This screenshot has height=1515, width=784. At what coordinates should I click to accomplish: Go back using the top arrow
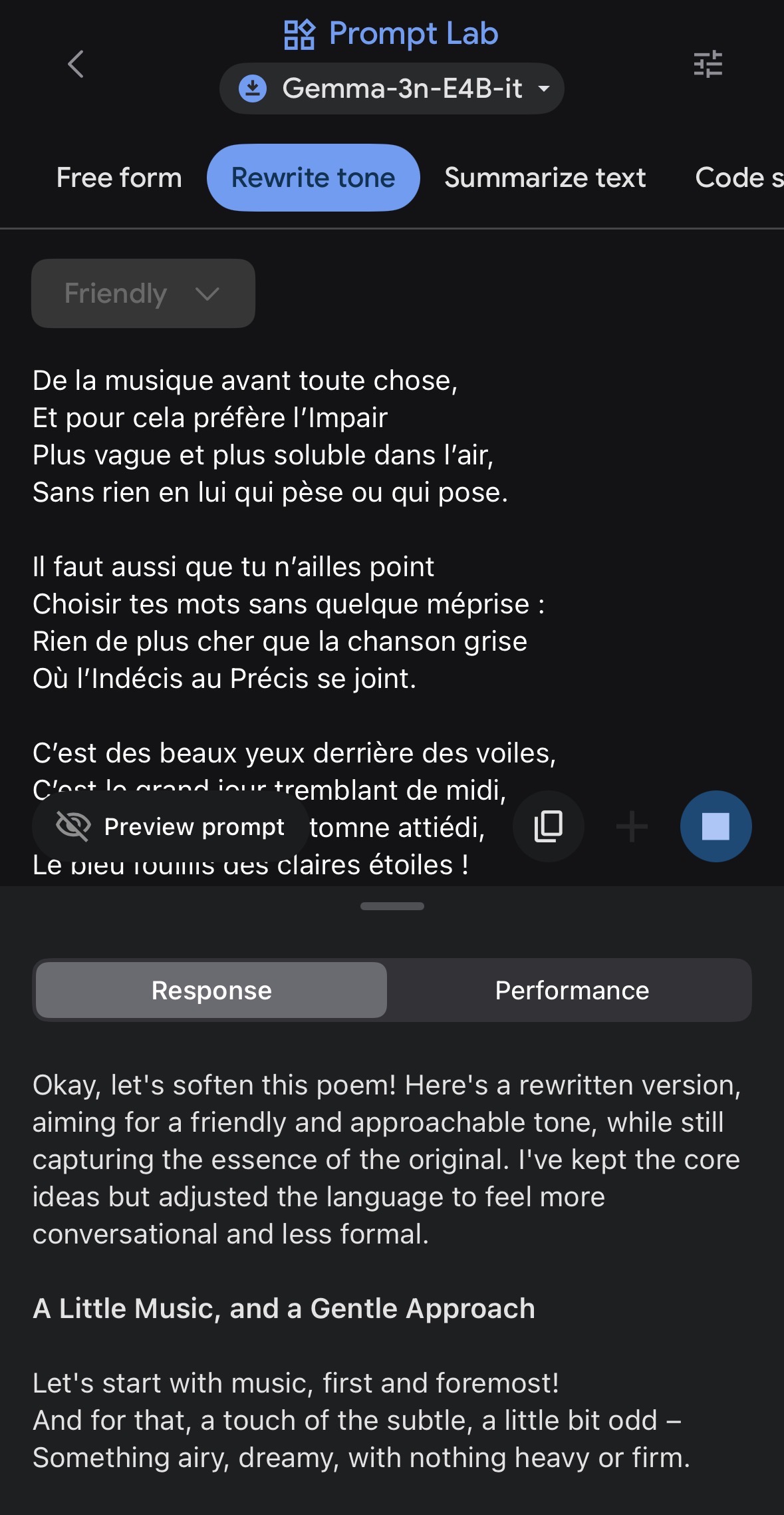coord(76,65)
